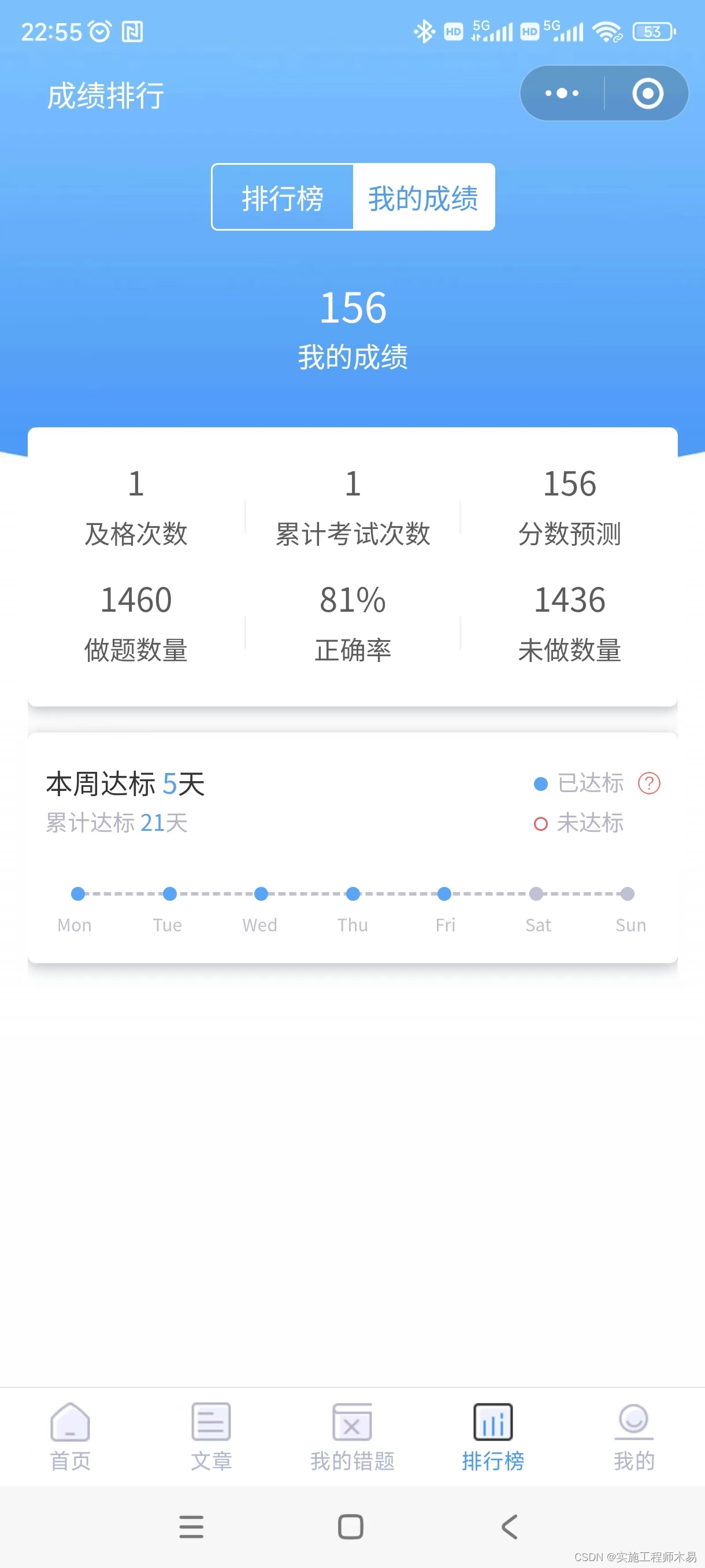Open recent apps from the navigation bar

coord(192,1526)
